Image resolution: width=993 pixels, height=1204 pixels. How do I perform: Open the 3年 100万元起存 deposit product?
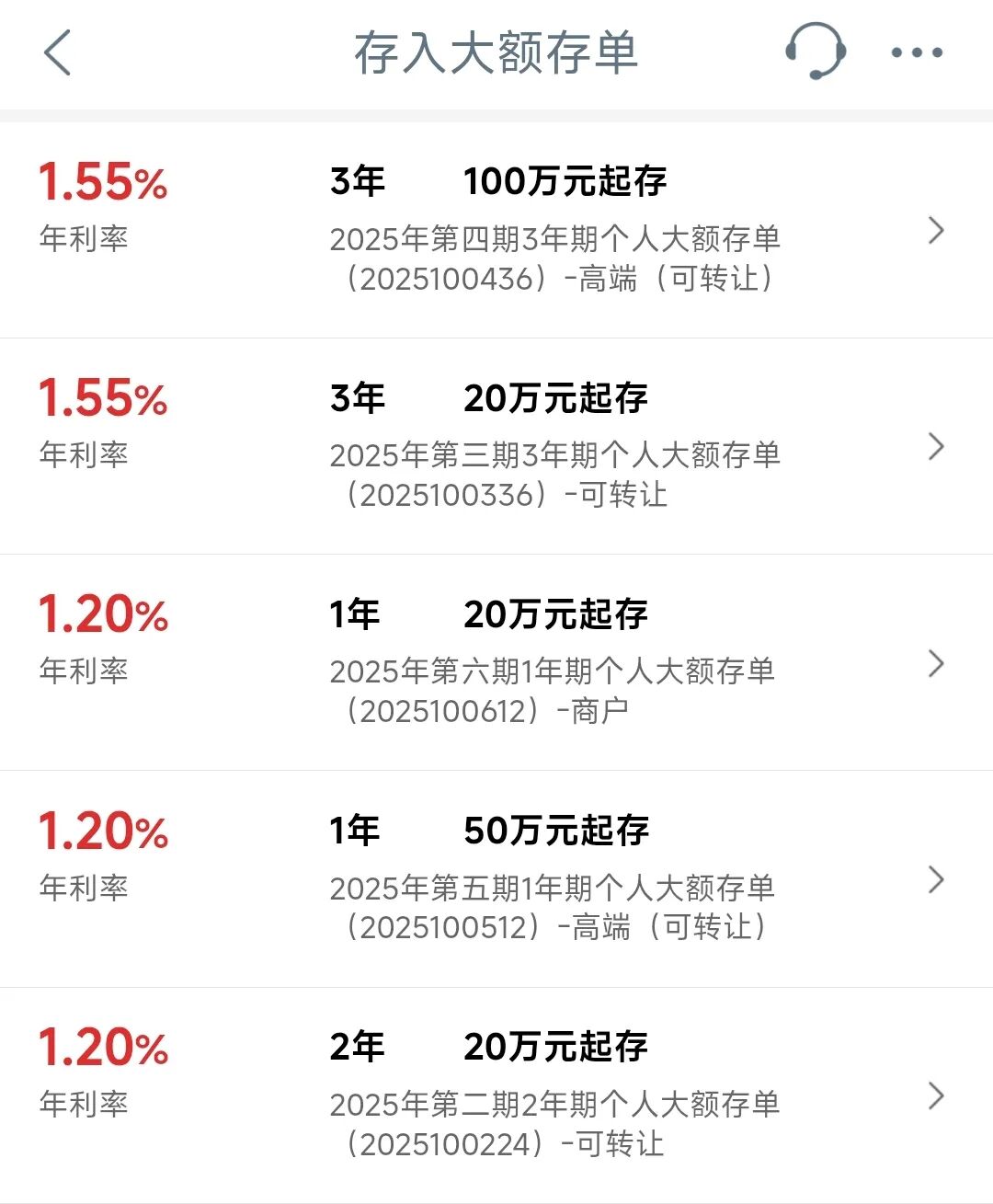click(x=496, y=230)
